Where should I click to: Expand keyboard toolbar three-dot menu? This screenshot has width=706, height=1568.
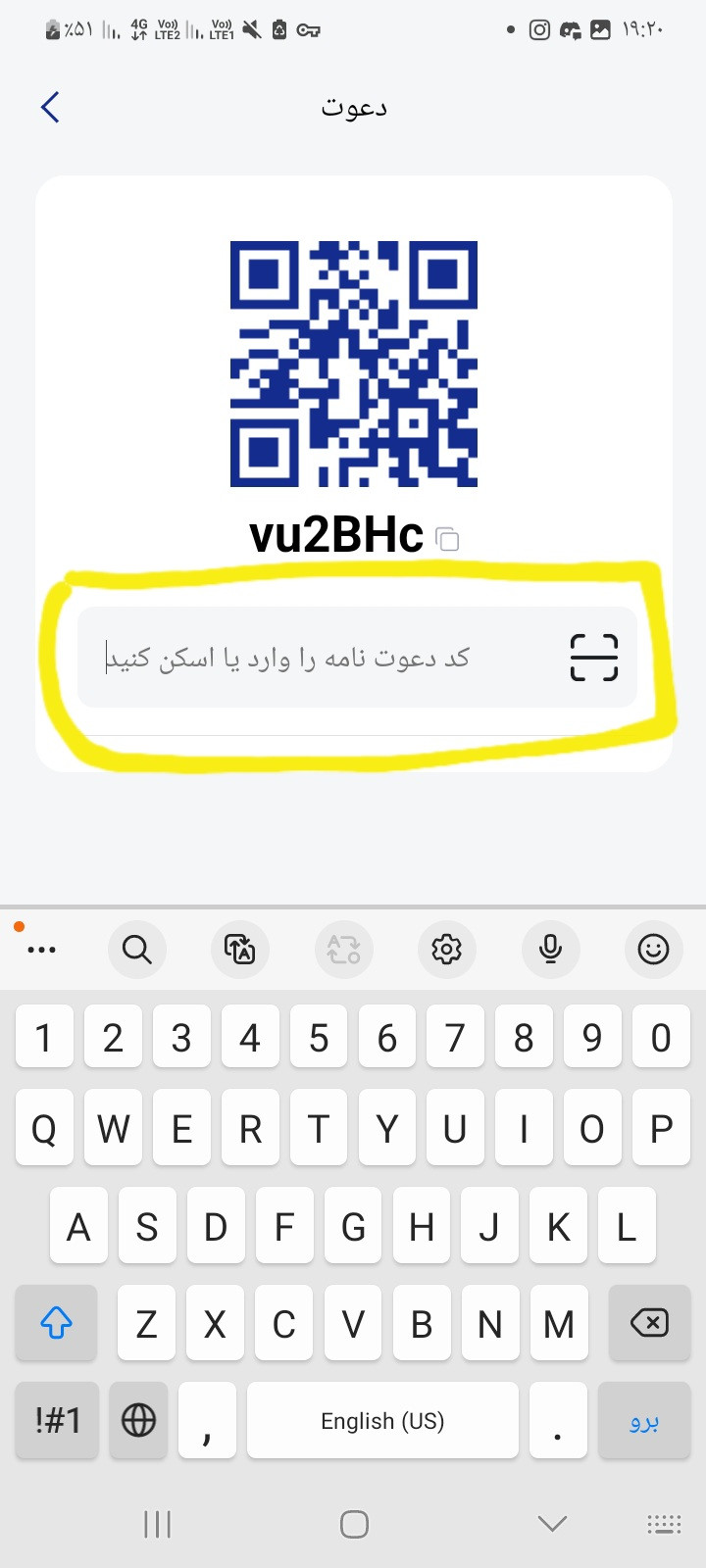pos(41,949)
